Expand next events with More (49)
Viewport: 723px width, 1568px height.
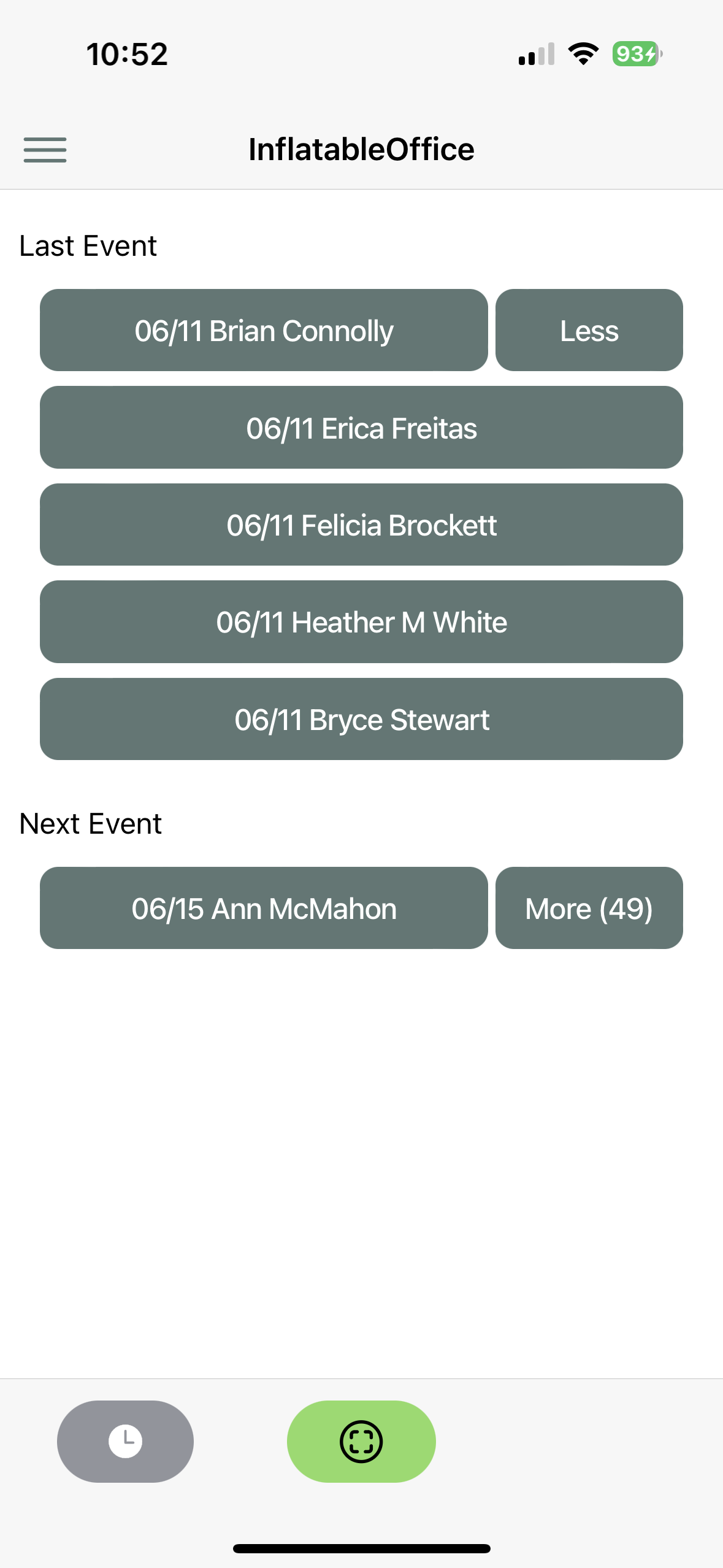point(589,908)
